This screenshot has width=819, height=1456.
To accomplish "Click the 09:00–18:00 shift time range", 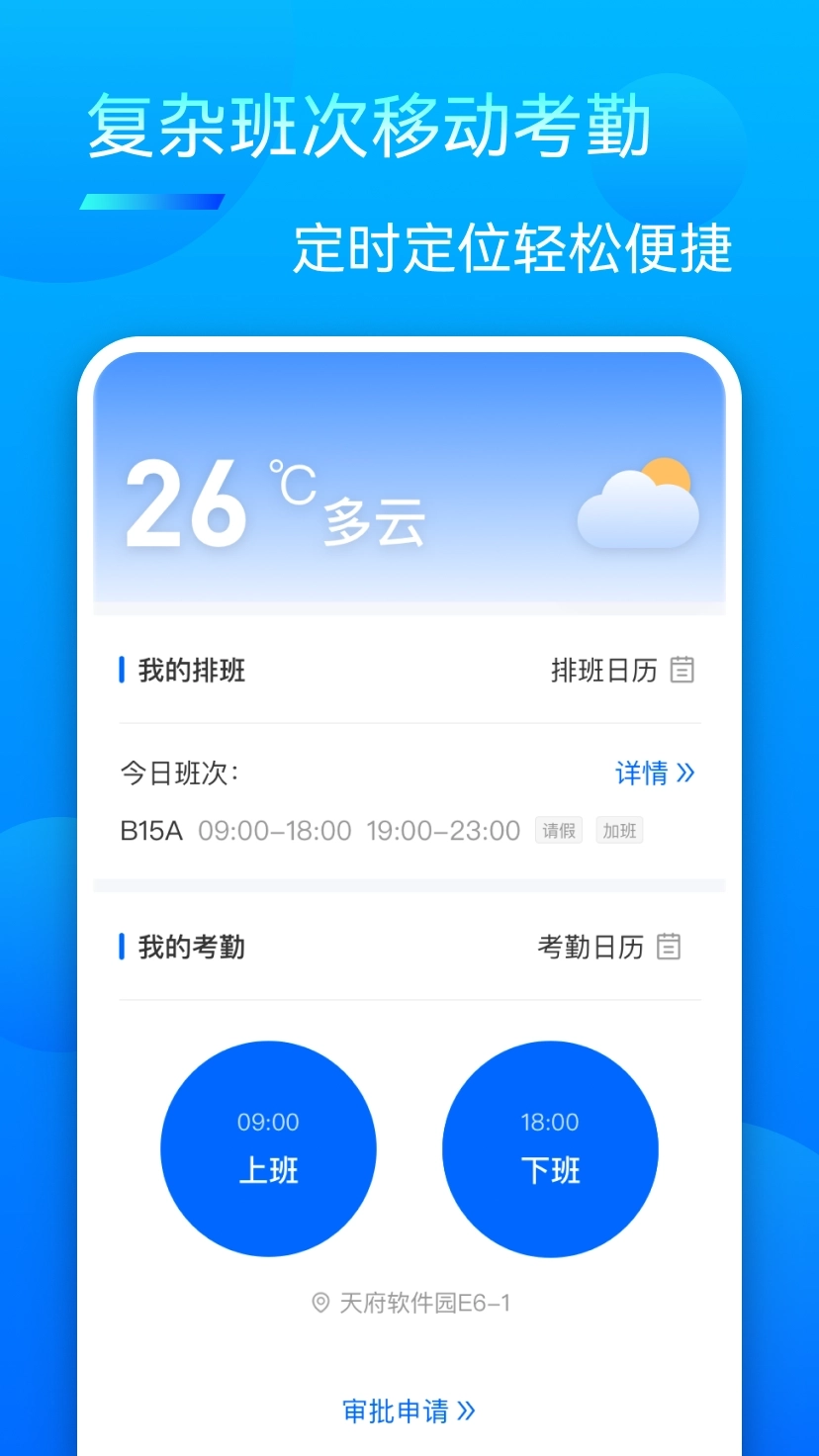I will pyautogui.click(x=275, y=831).
